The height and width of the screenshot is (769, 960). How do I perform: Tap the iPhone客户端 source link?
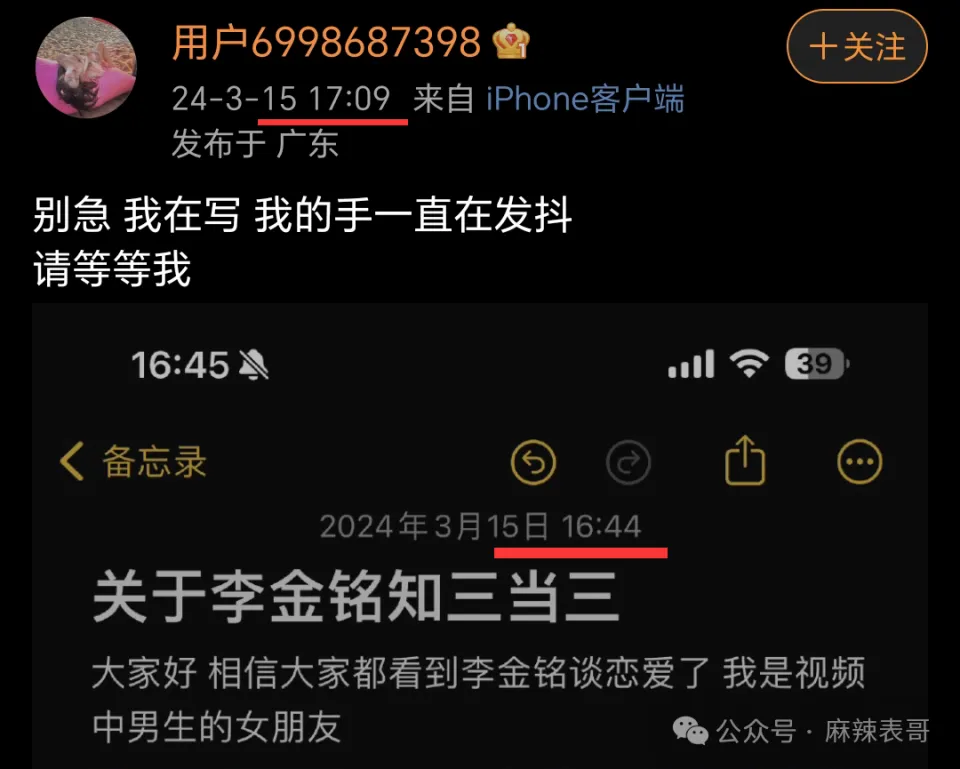tap(585, 99)
